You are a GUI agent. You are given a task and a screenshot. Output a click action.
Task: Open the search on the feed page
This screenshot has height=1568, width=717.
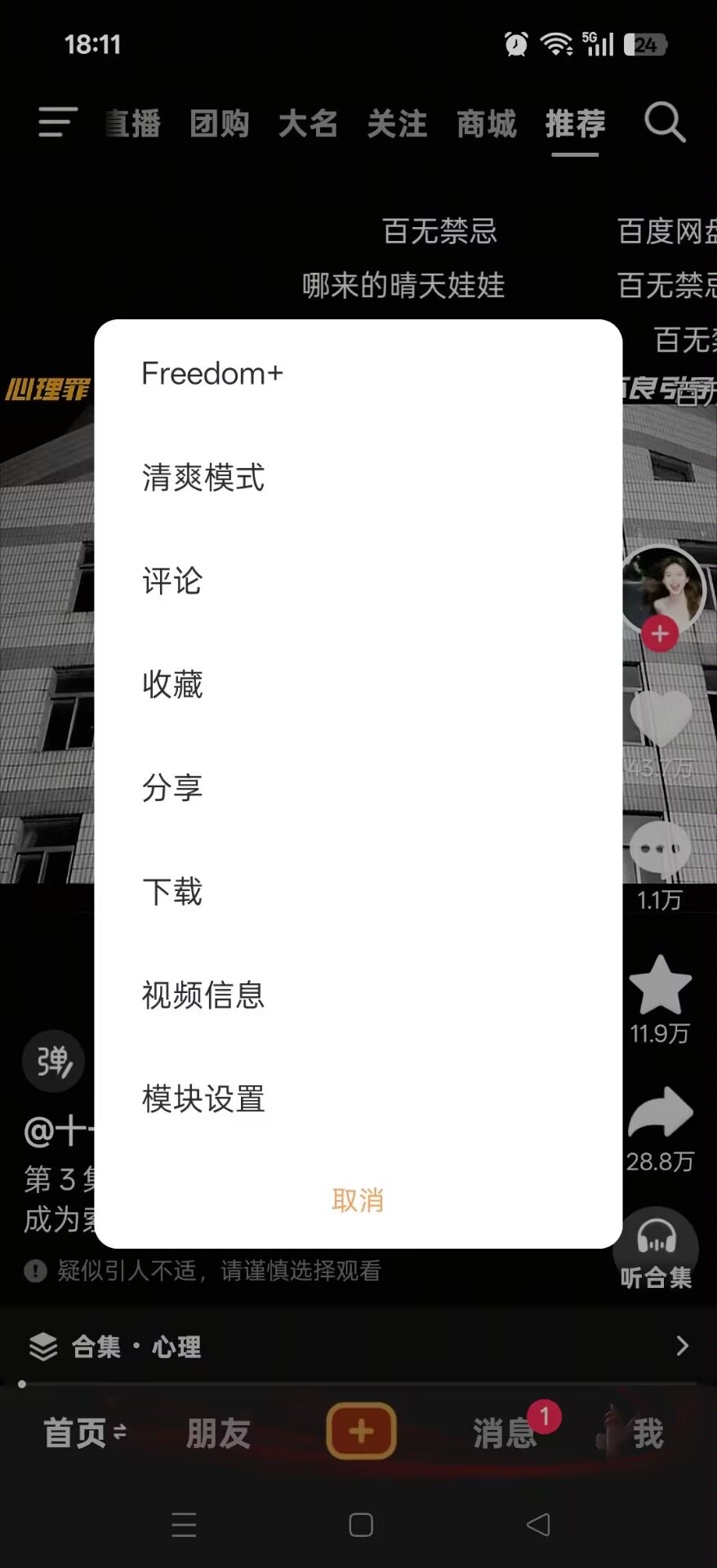[x=664, y=123]
